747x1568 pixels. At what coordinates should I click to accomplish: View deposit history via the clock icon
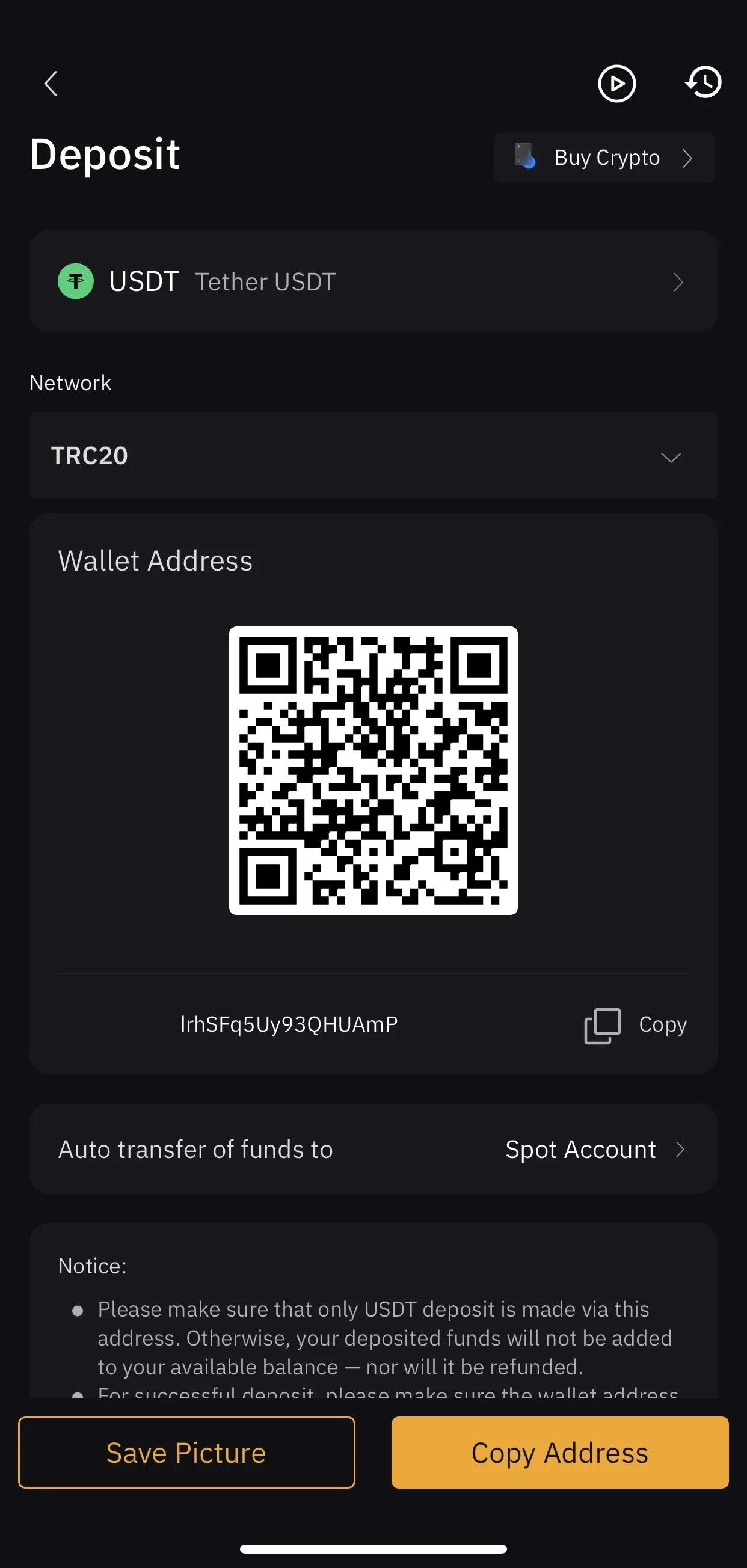point(703,84)
